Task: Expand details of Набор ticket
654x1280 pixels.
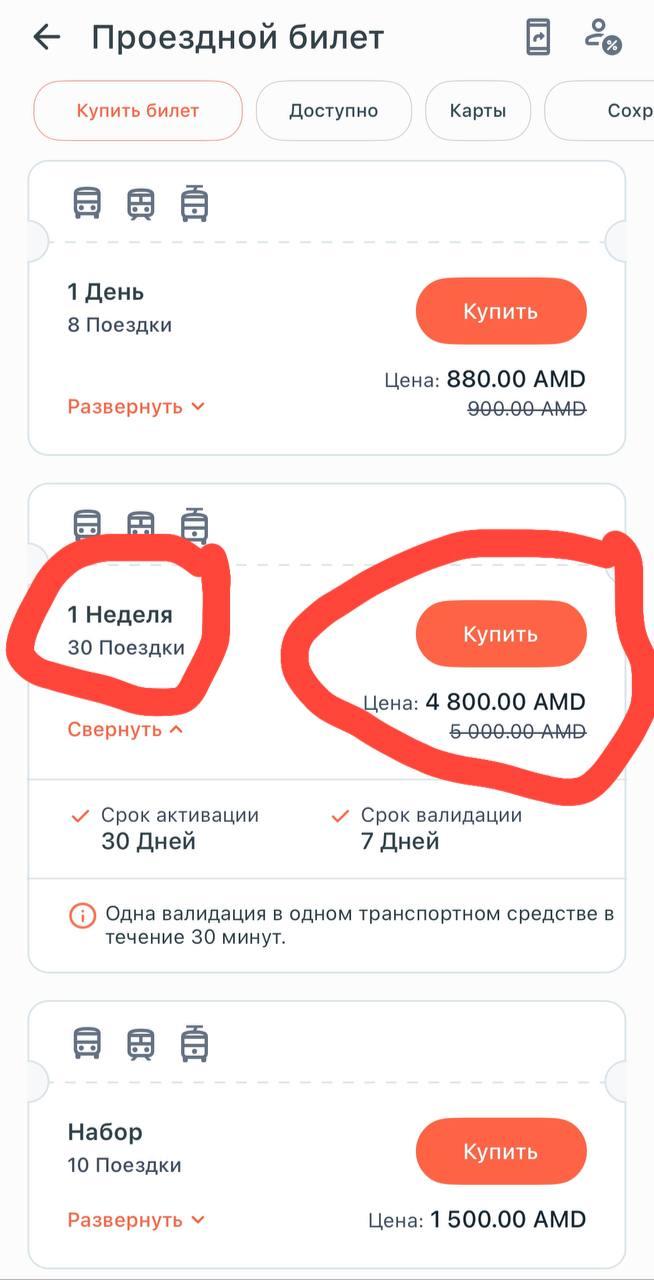Action: 136,1220
